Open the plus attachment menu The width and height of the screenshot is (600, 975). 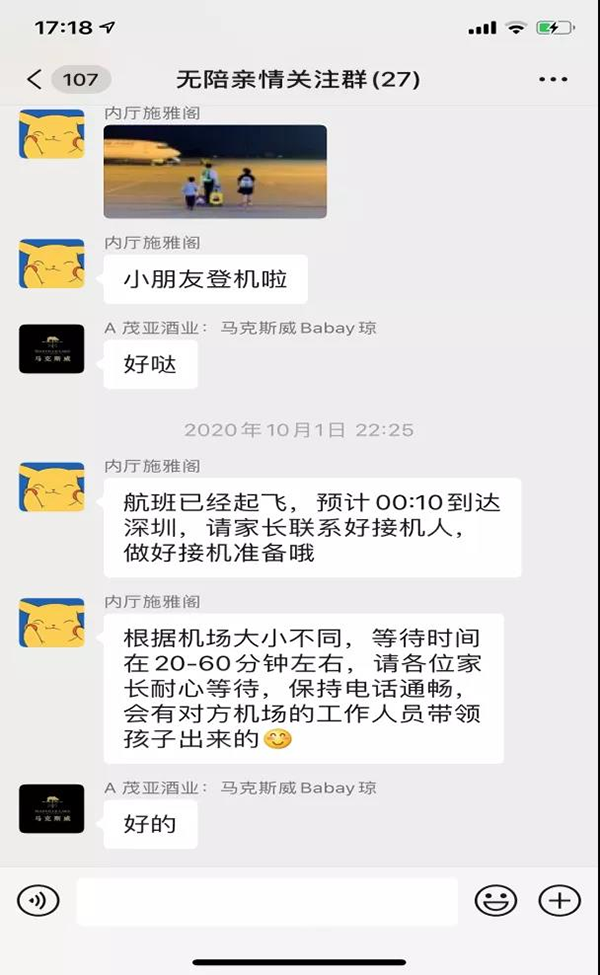click(x=559, y=901)
